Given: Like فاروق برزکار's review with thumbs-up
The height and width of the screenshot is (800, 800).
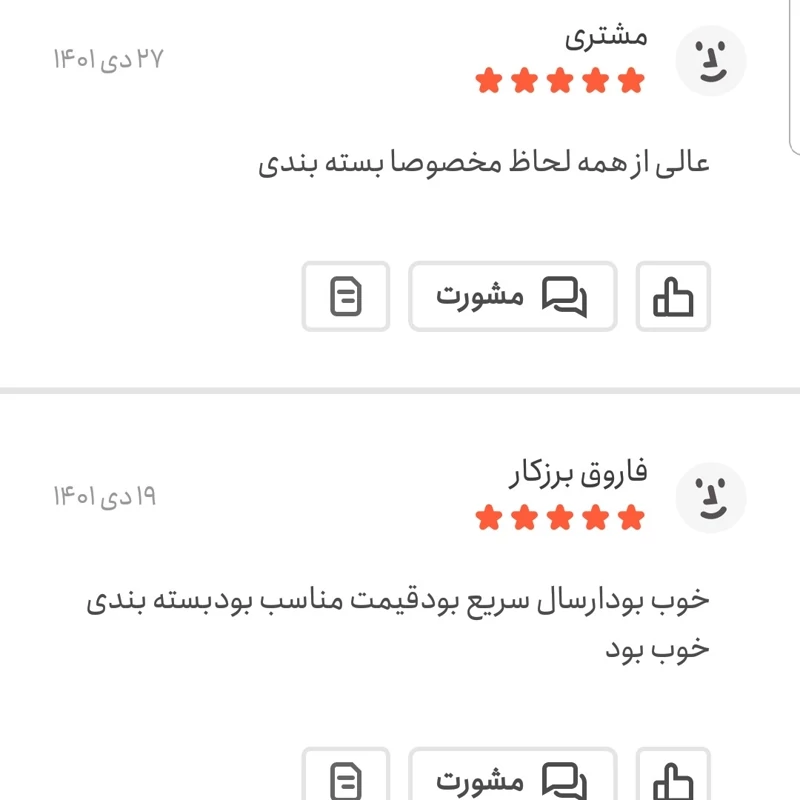Looking at the screenshot, I should pyautogui.click(x=673, y=778).
